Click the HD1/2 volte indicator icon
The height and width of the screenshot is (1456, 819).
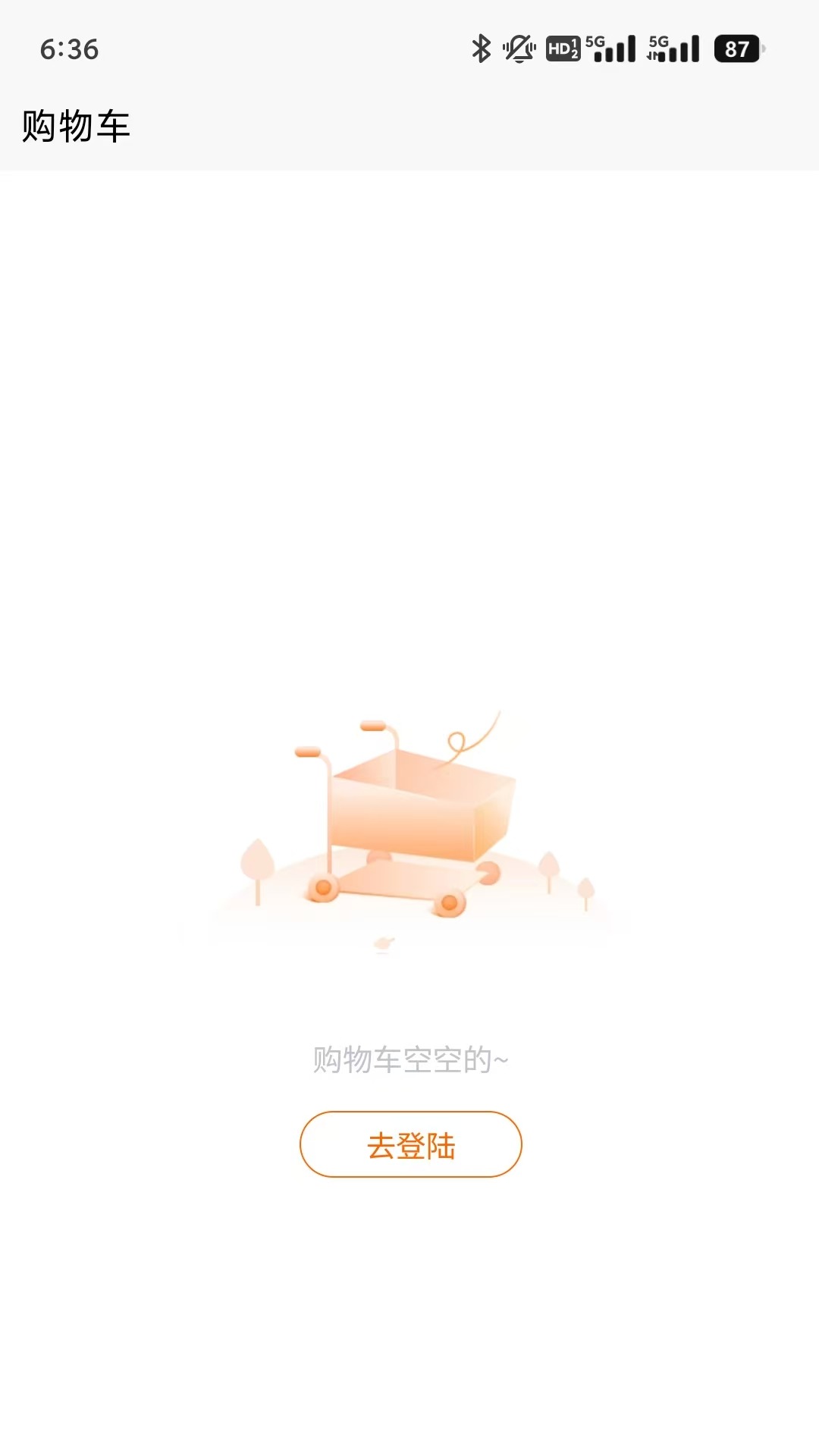coord(563,49)
